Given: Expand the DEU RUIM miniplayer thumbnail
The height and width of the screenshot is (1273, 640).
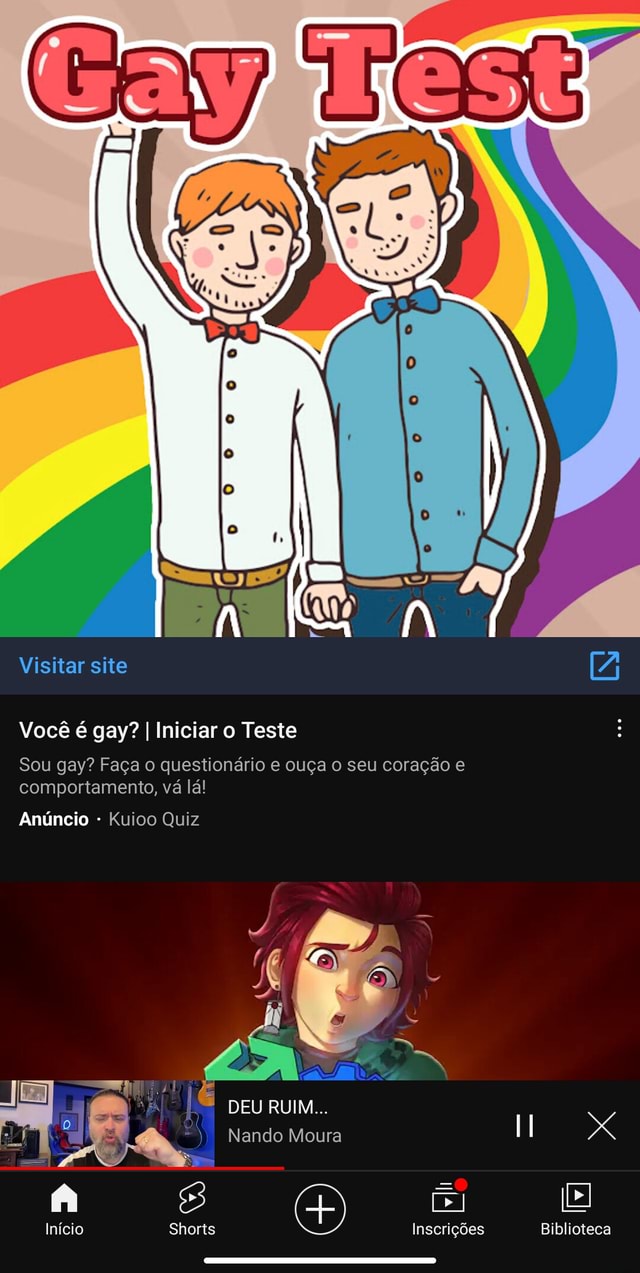Looking at the screenshot, I should (107, 1123).
